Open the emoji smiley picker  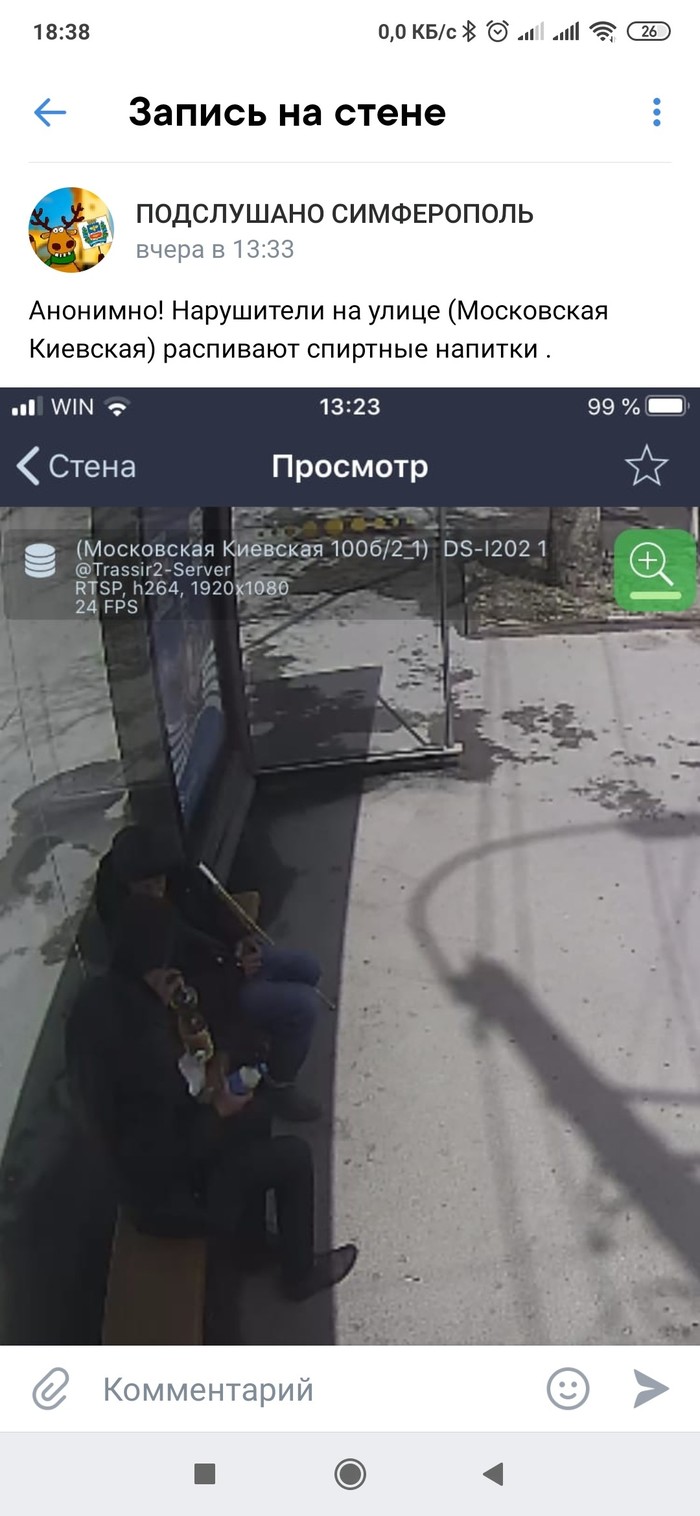pyautogui.click(x=567, y=1389)
